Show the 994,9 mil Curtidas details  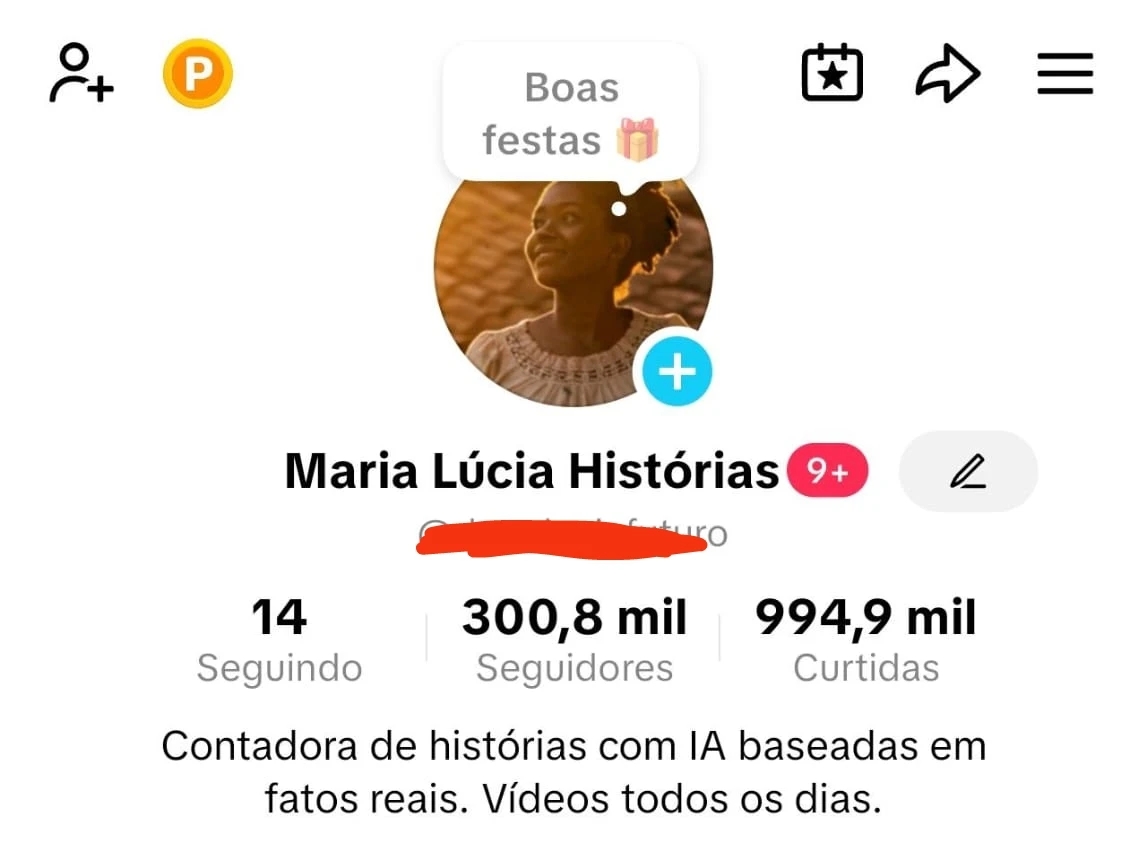[x=866, y=640]
